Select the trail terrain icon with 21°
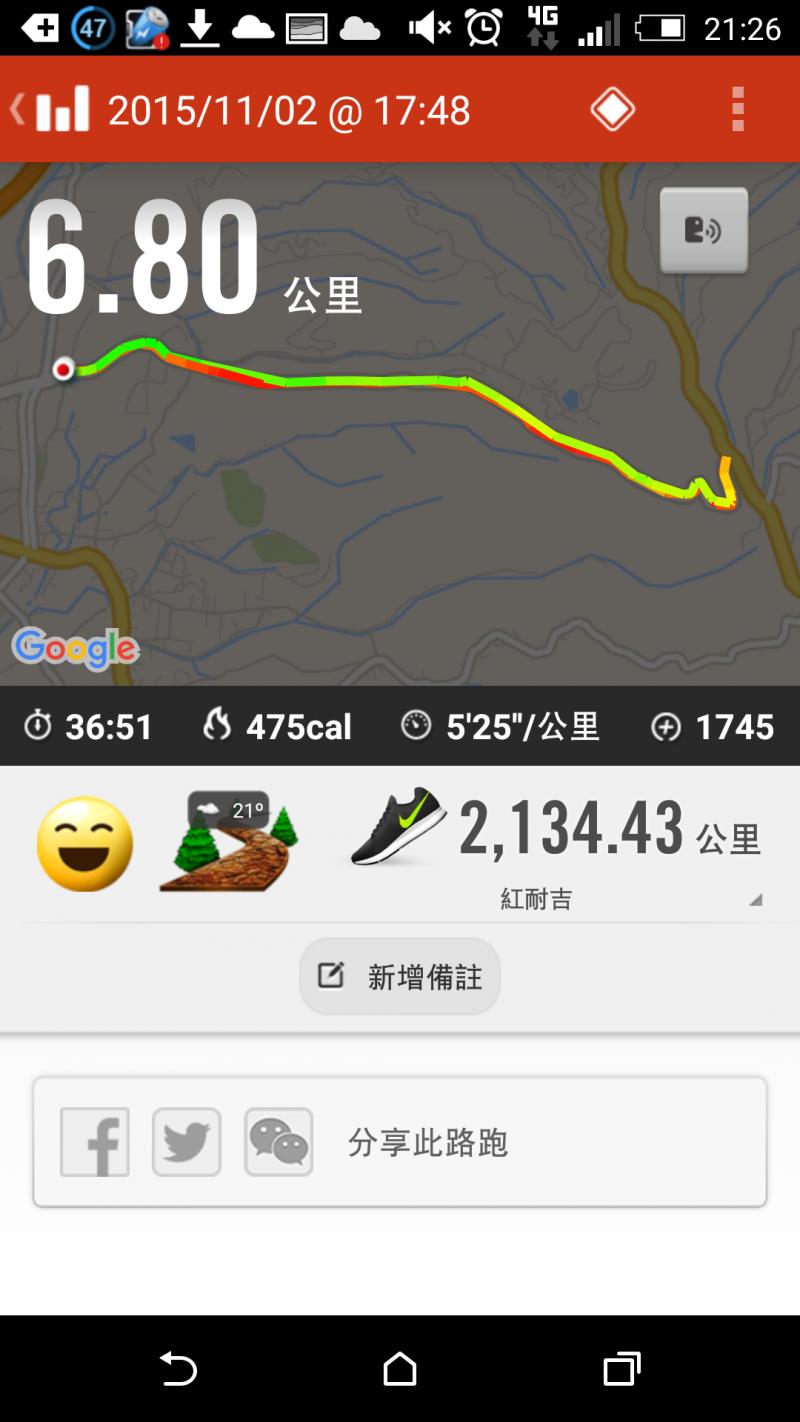The width and height of the screenshot is (800, 1422). (229, 842)
